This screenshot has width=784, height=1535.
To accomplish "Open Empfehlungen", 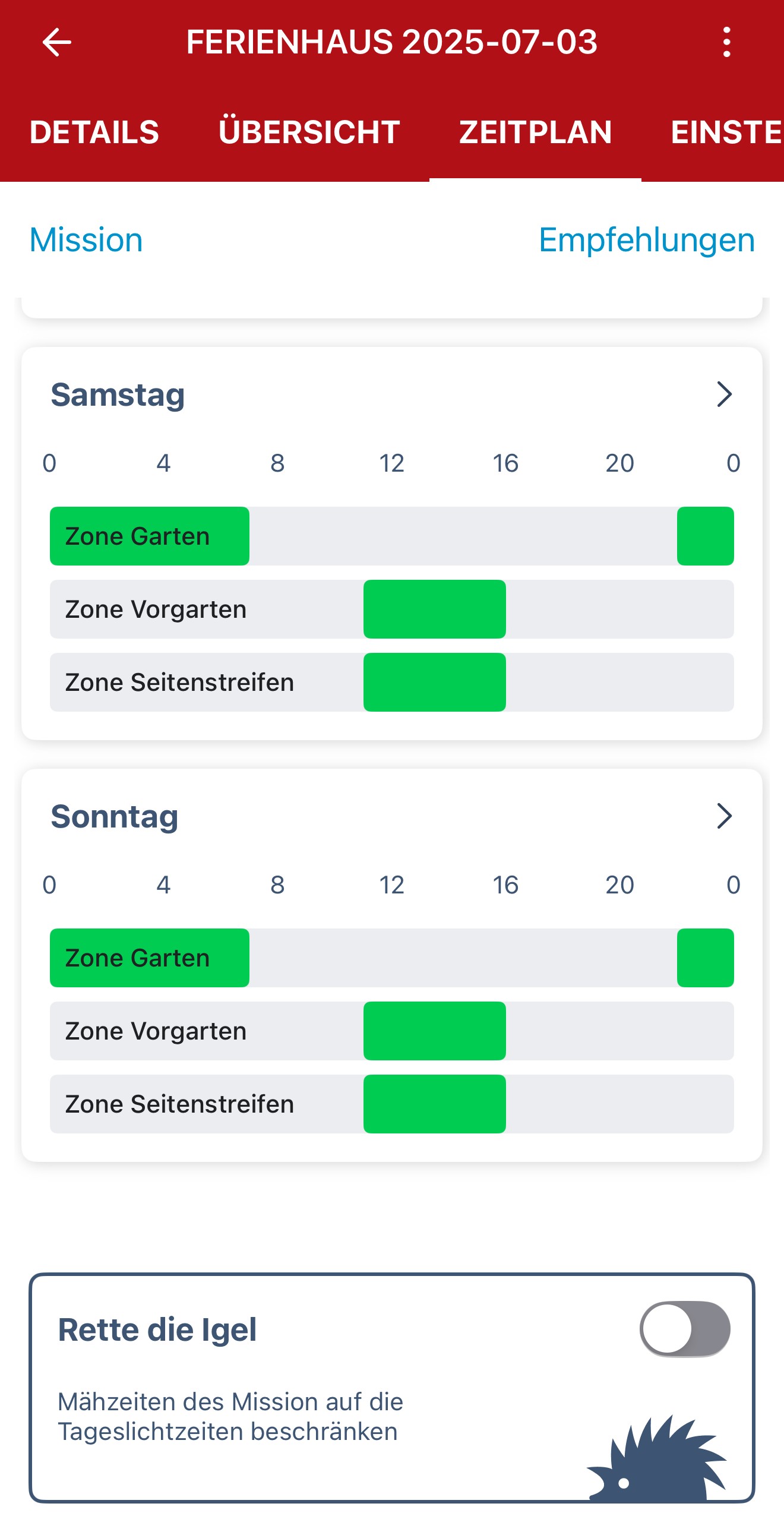I will pos(646,239).
